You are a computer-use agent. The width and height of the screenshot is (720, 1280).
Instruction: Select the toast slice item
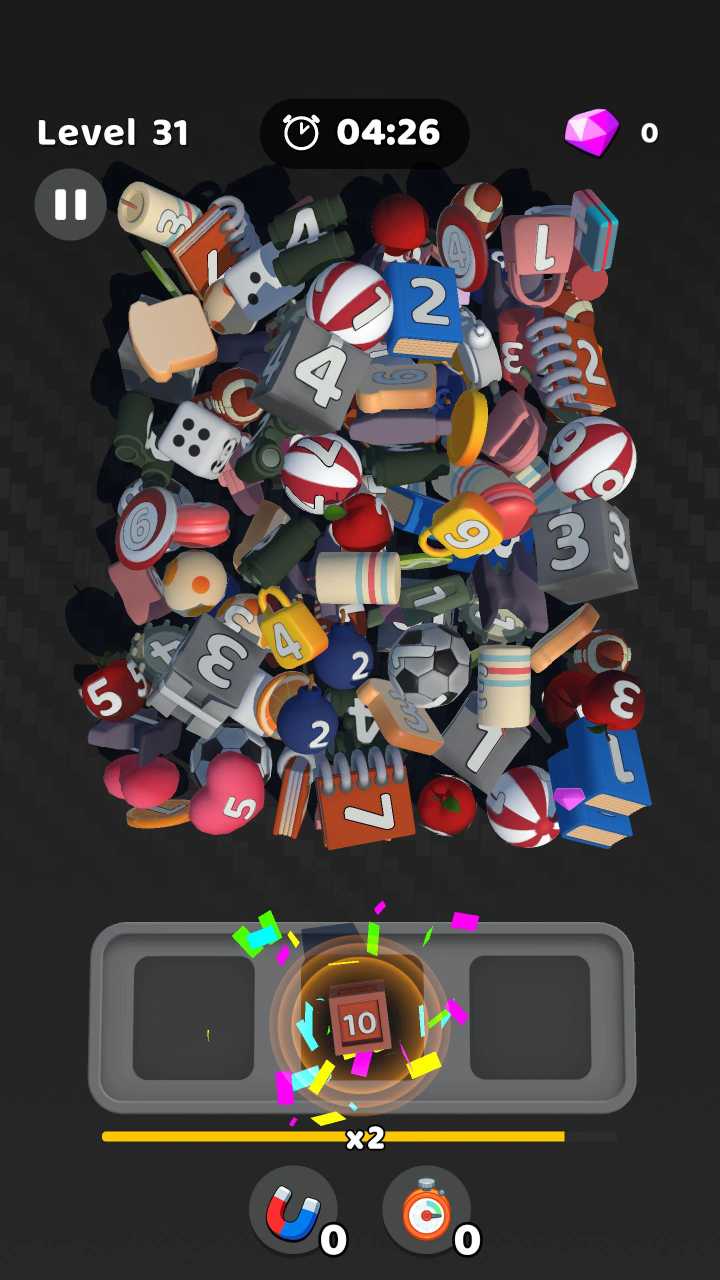[172, 337]
